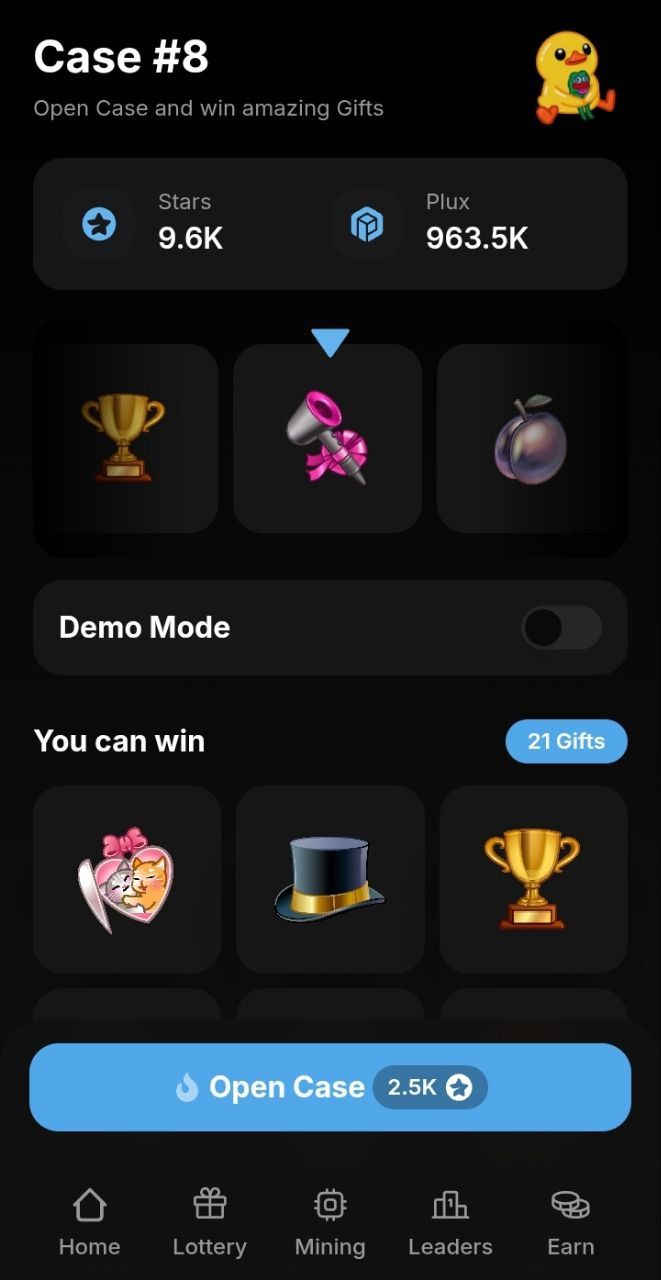Open the cats-in-heart gift tile

coord(127,879)
